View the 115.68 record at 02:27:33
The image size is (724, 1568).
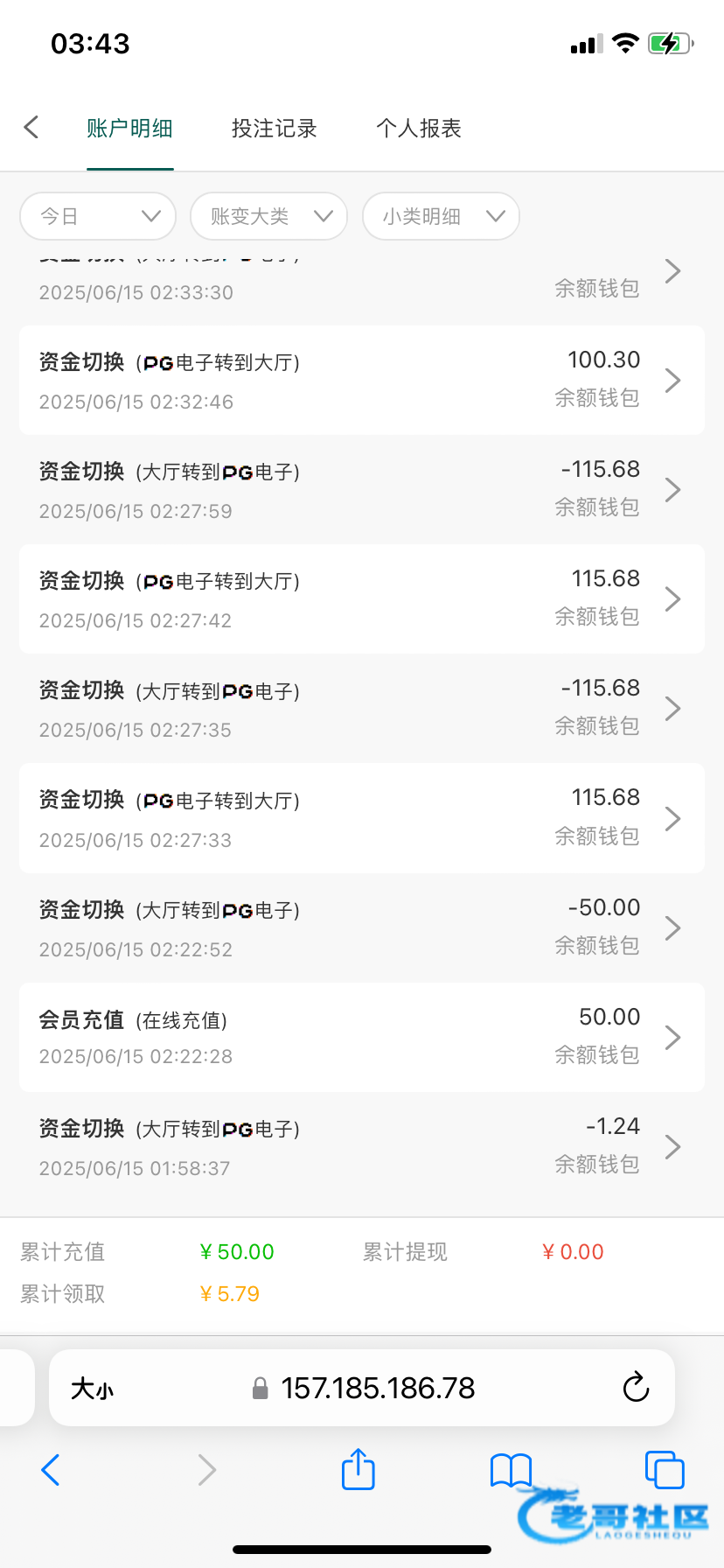(x=362, y=818)
